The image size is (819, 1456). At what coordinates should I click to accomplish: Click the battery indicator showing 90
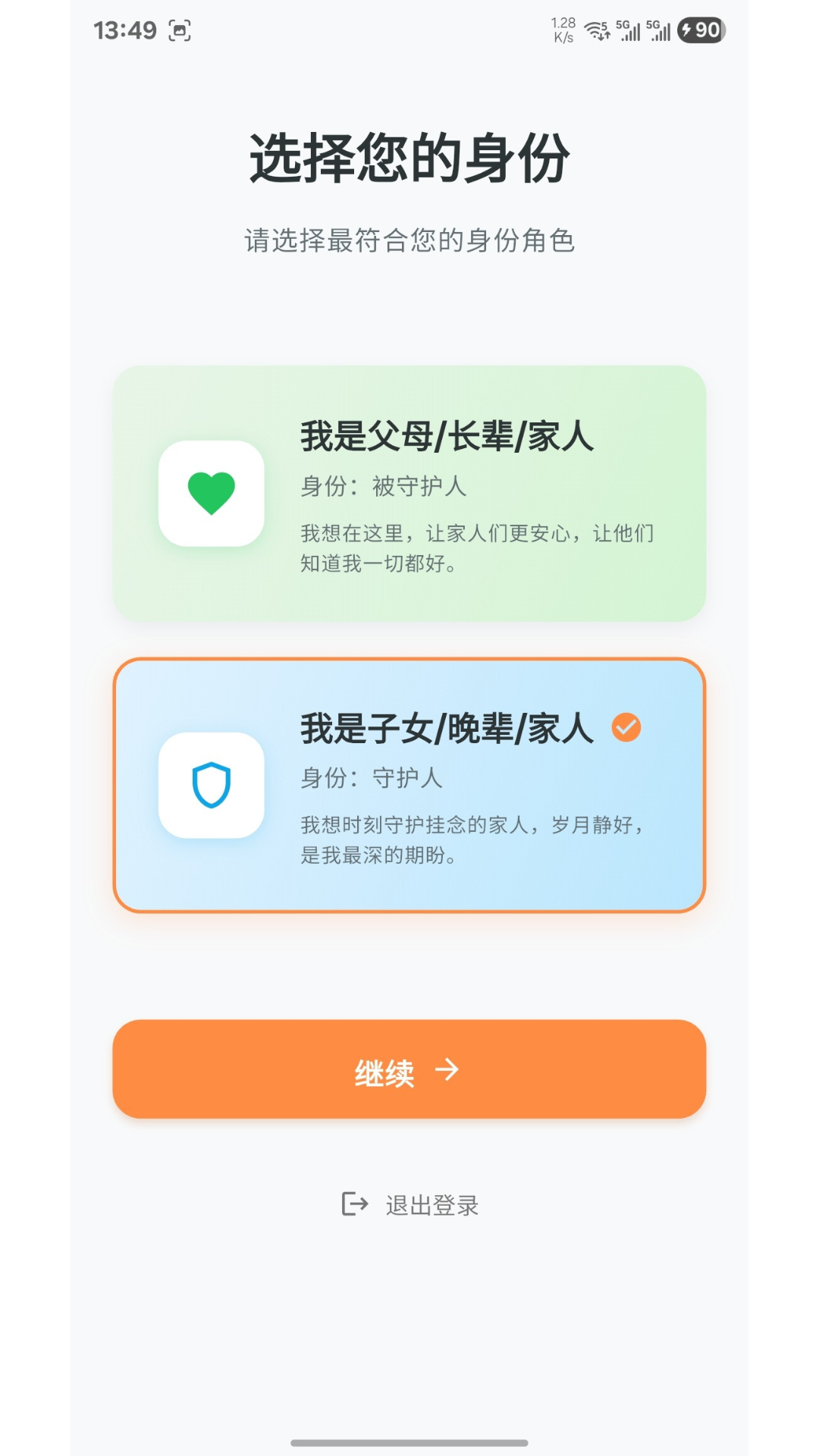[x=701, y=29]
